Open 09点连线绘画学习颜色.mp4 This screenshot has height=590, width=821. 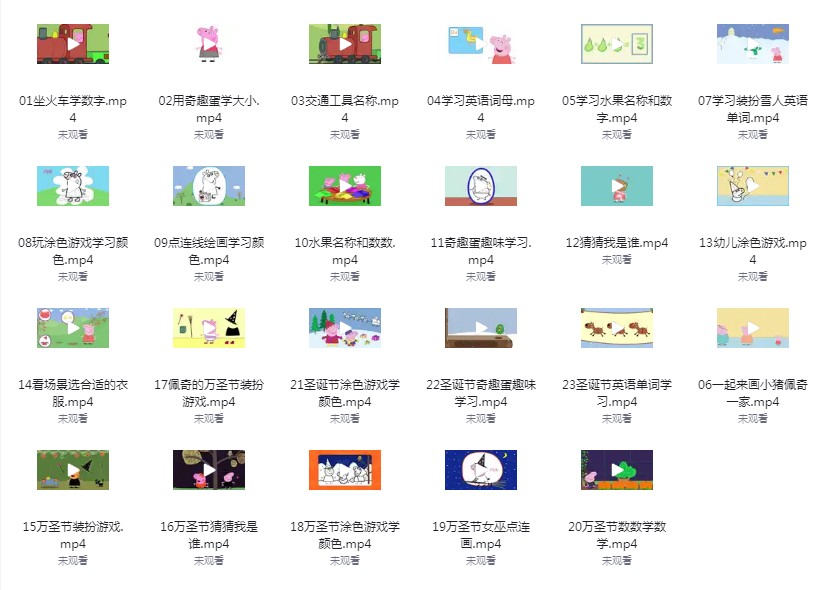click(x=209, y=186)
